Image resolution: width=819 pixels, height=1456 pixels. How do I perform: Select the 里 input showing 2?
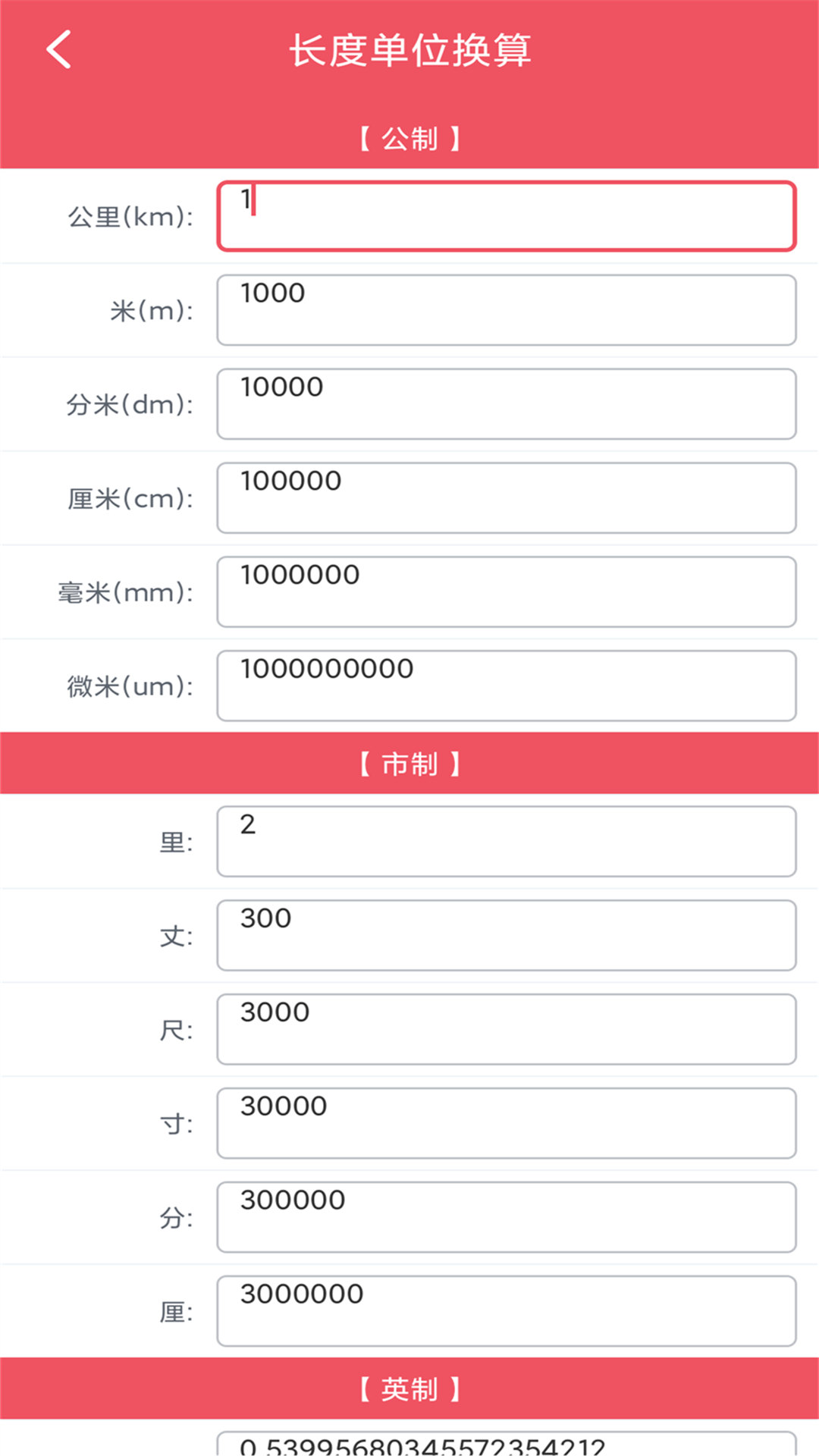[x=504, y=842]
